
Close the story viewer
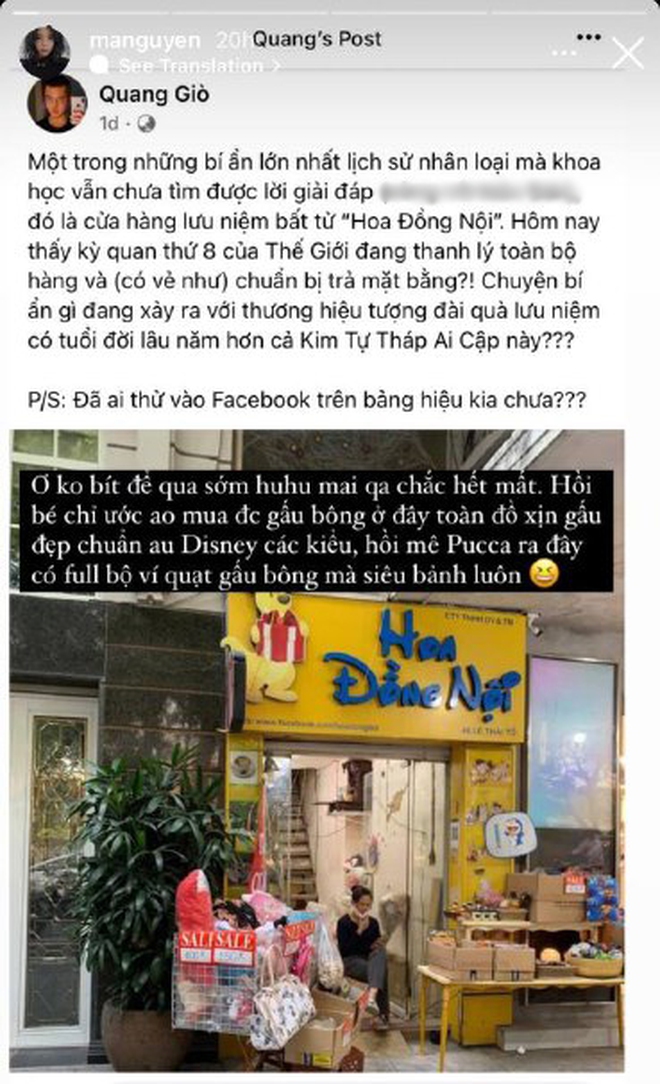[627, 51]
